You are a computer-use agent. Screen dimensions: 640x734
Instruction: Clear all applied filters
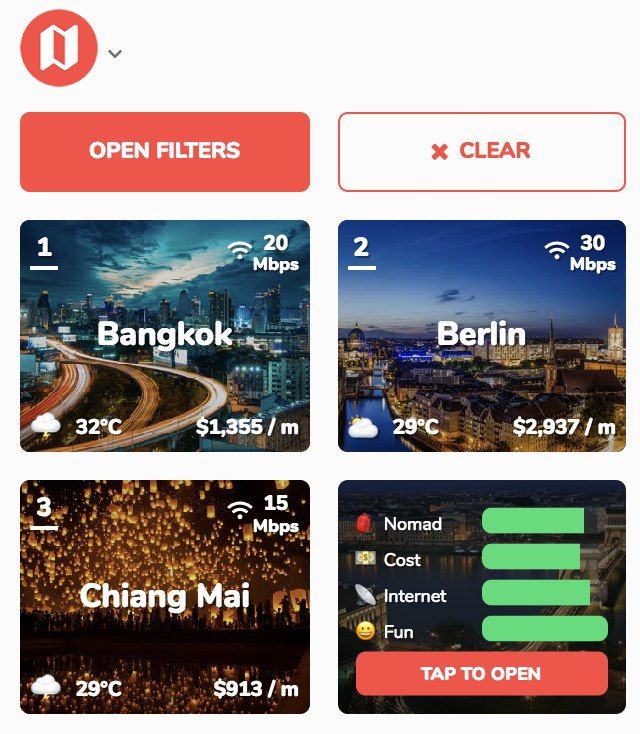click(481, 151)
